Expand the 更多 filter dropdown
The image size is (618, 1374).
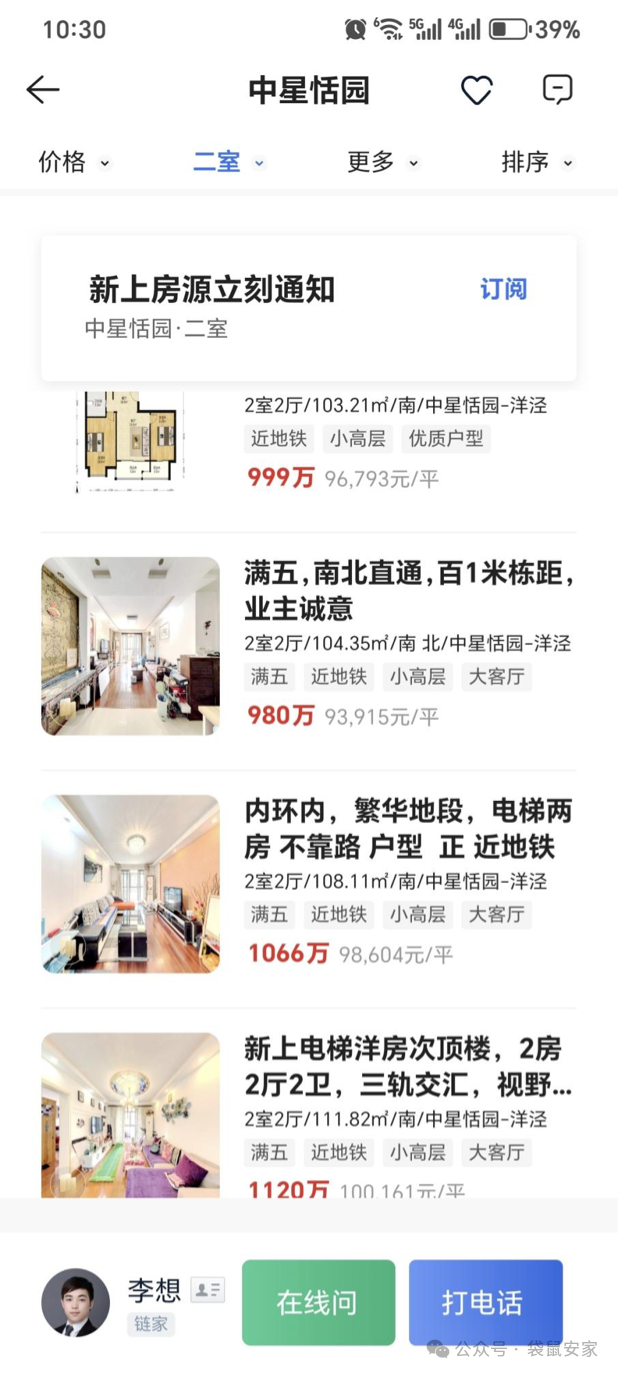click(x=383, y=162)
